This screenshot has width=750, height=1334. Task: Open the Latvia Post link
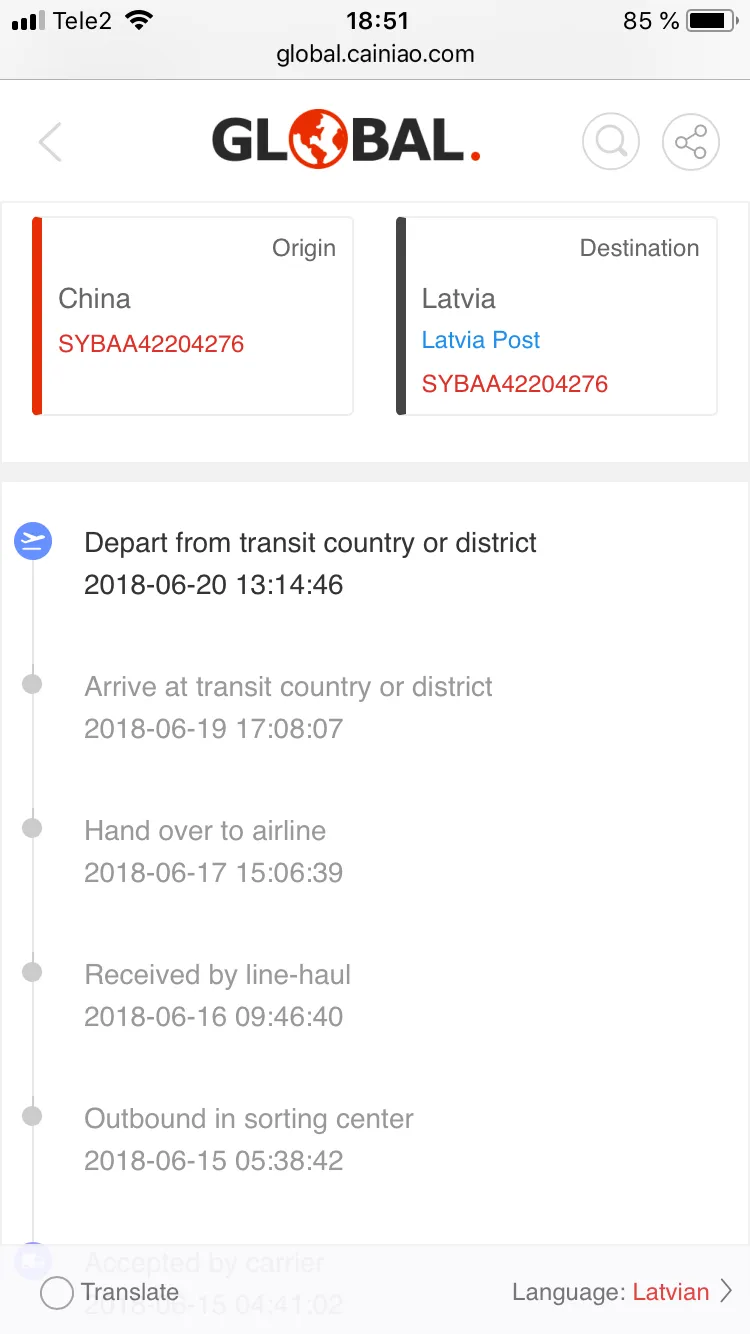click(481, 340)
